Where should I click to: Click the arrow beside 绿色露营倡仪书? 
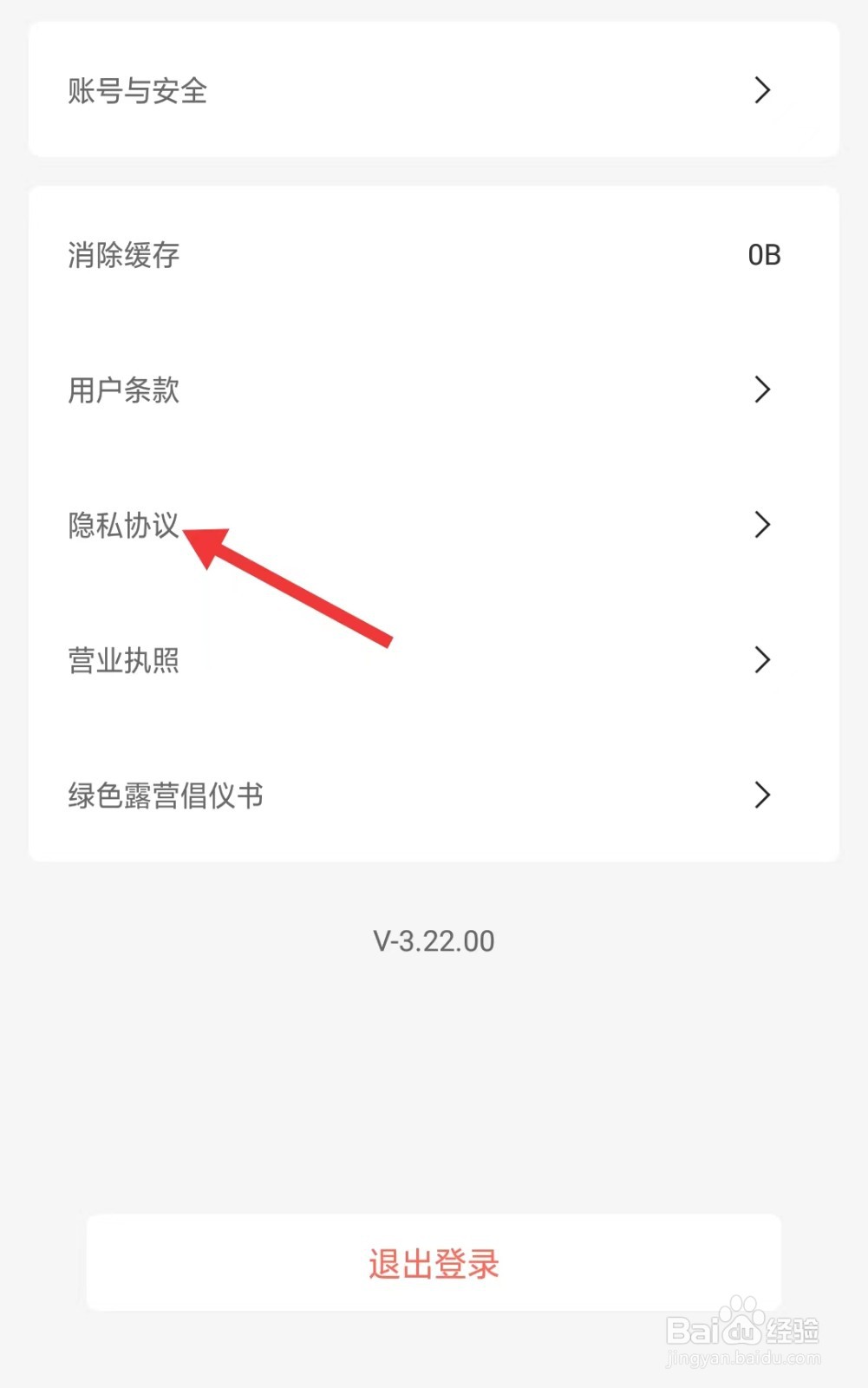pyautogui.click(x=762, y=795)
